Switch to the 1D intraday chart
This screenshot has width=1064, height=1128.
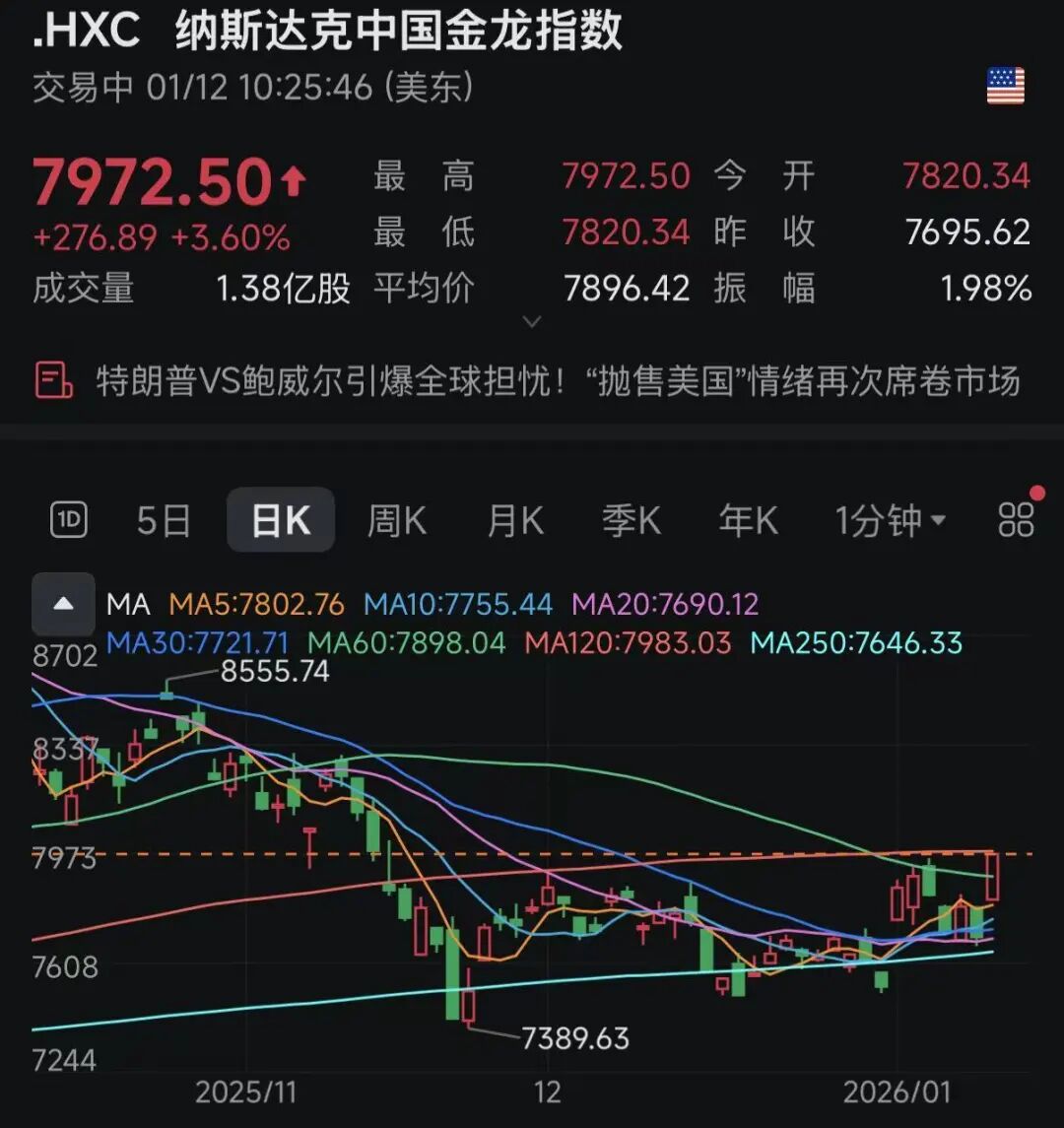pos(69,519)
